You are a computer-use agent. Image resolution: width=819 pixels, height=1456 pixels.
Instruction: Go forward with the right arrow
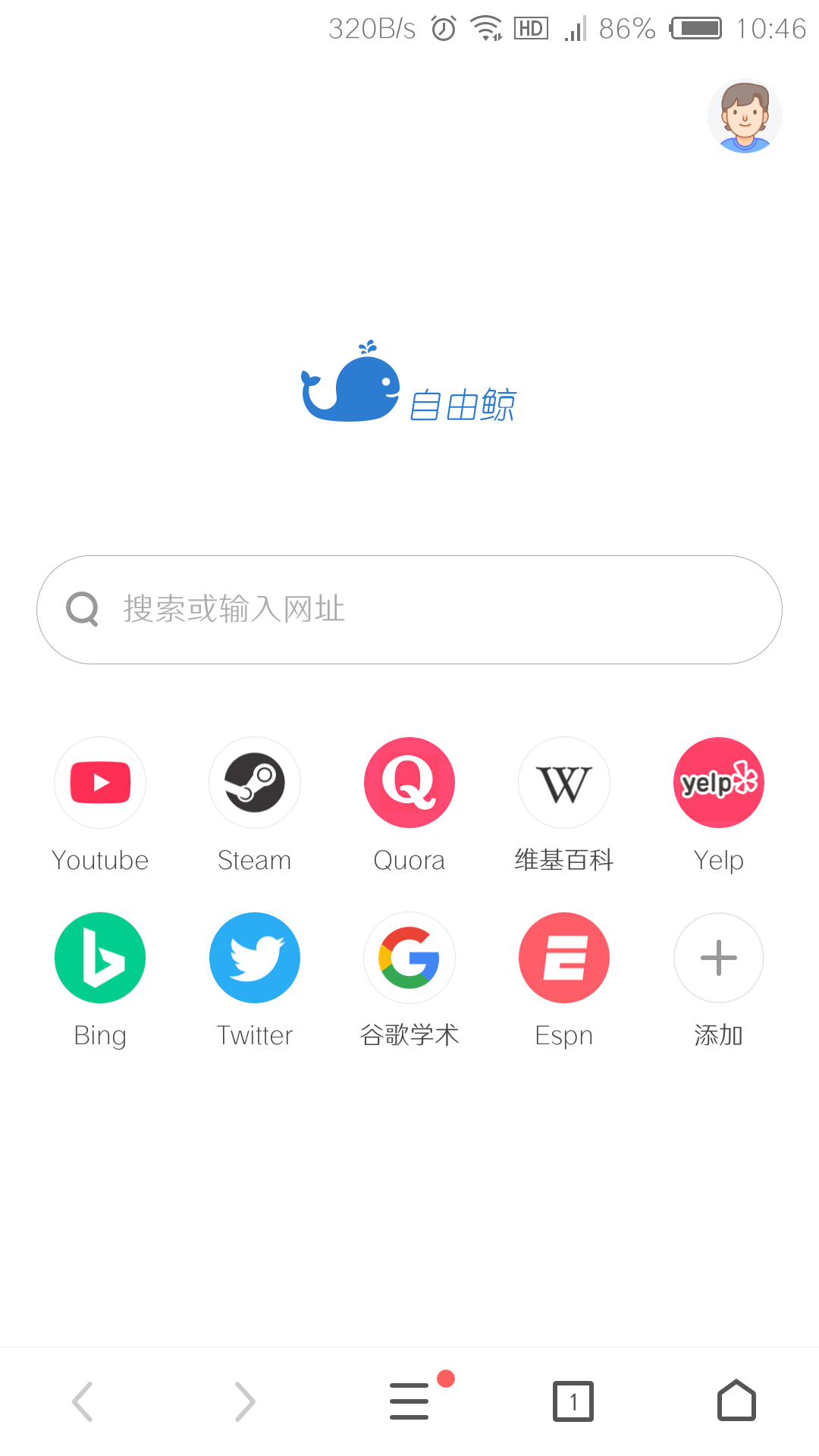point(246,1401)
